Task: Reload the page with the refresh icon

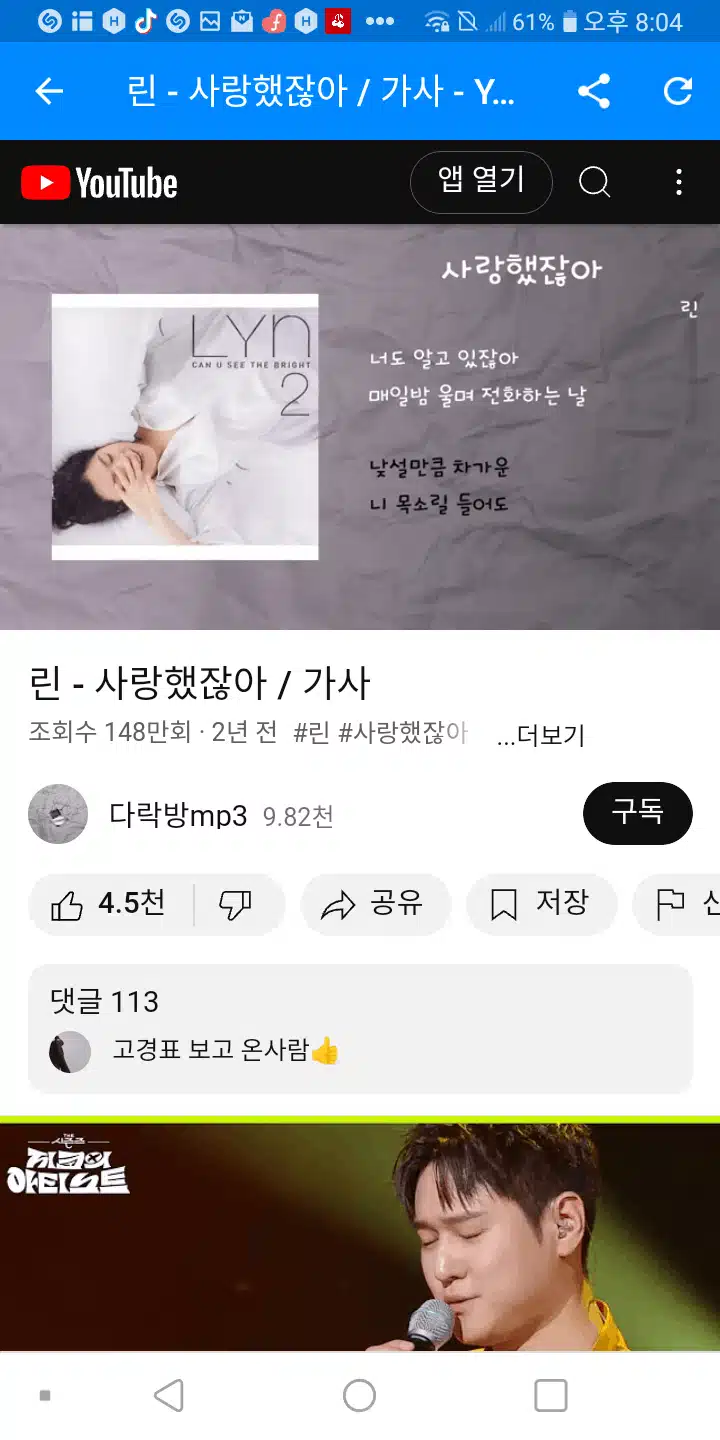Action: (678, 92)
